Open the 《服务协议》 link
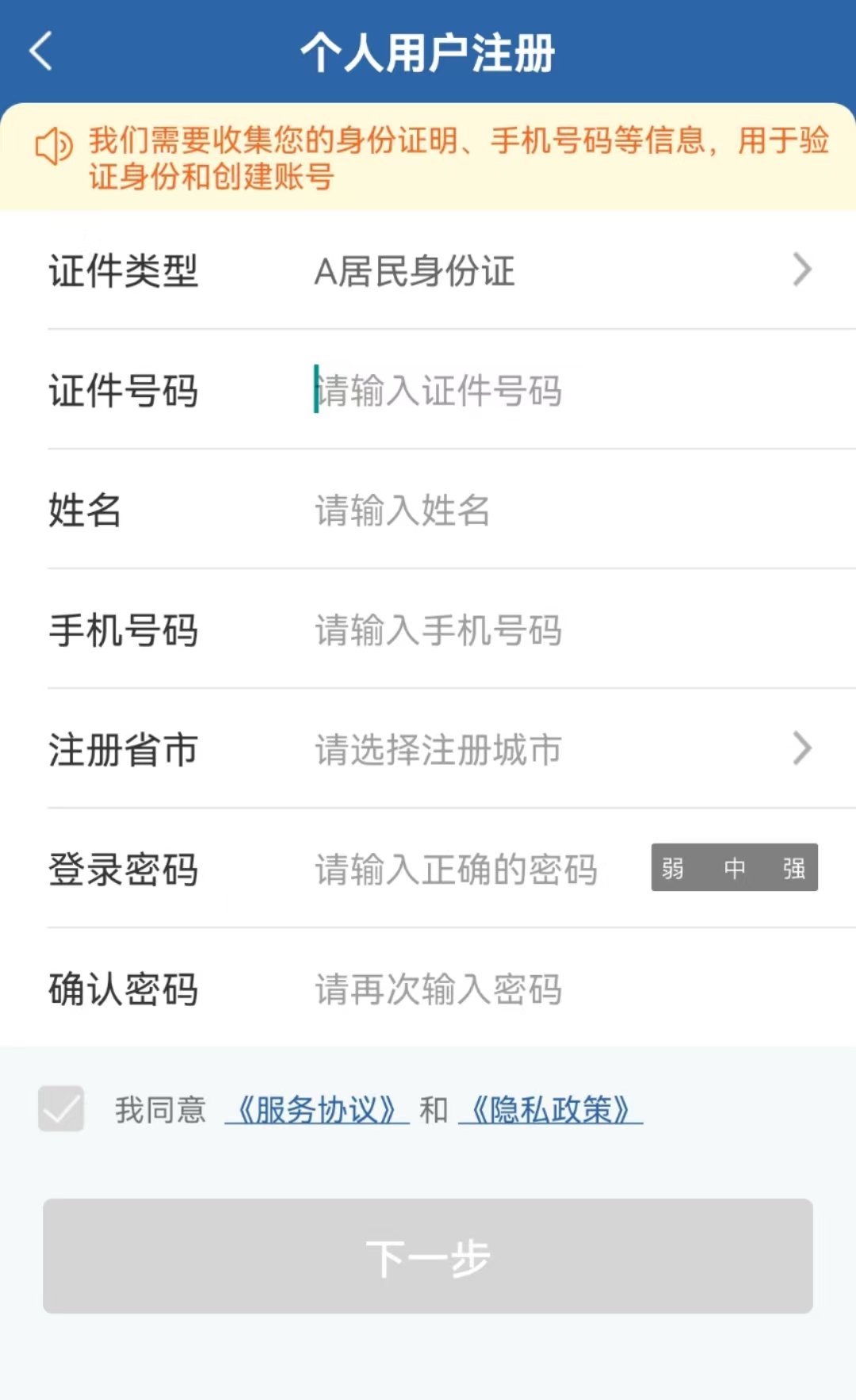 click(x=317, y=1110)
